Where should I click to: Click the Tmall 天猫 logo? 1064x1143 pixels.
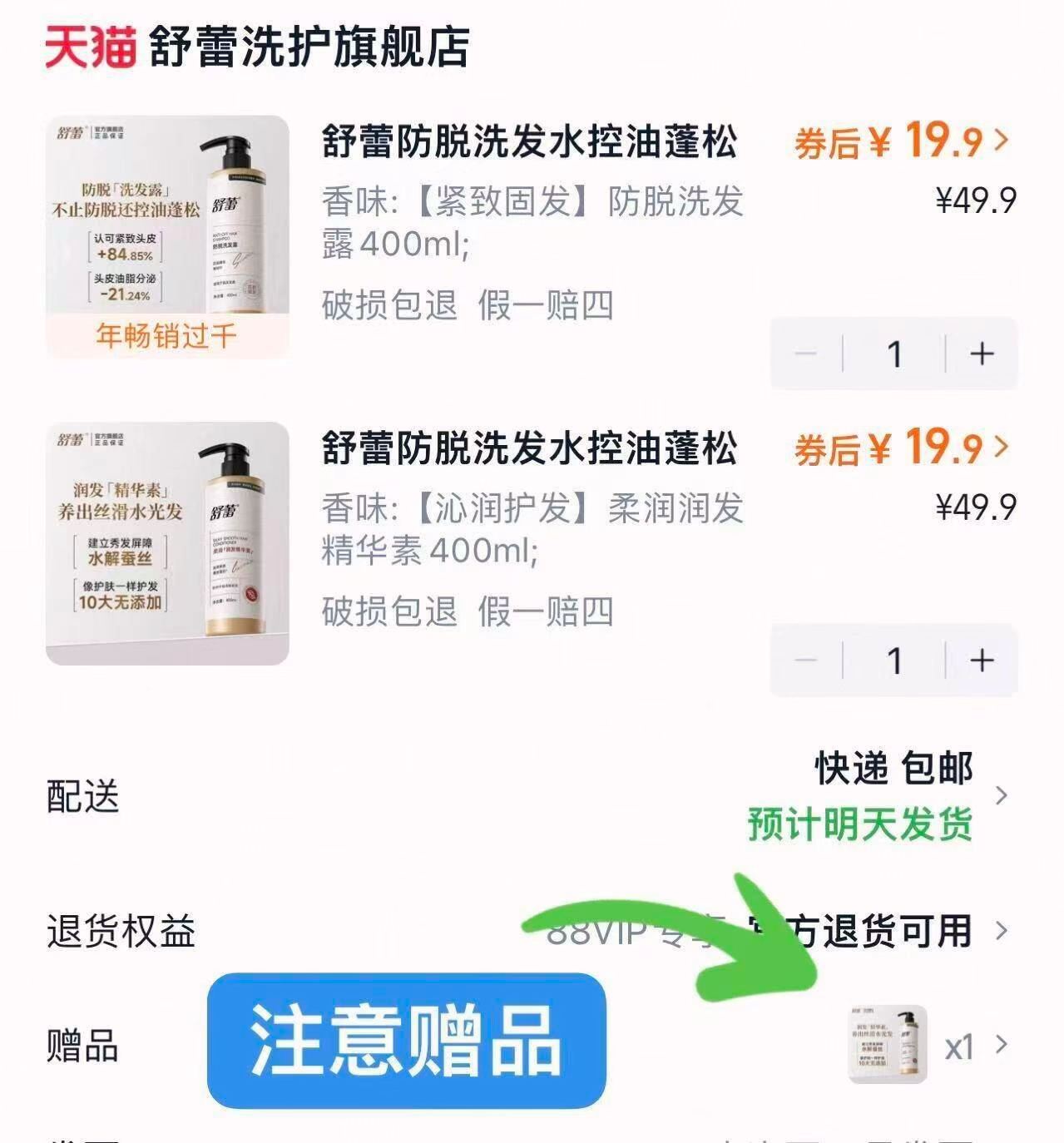[x=92, y=47]
